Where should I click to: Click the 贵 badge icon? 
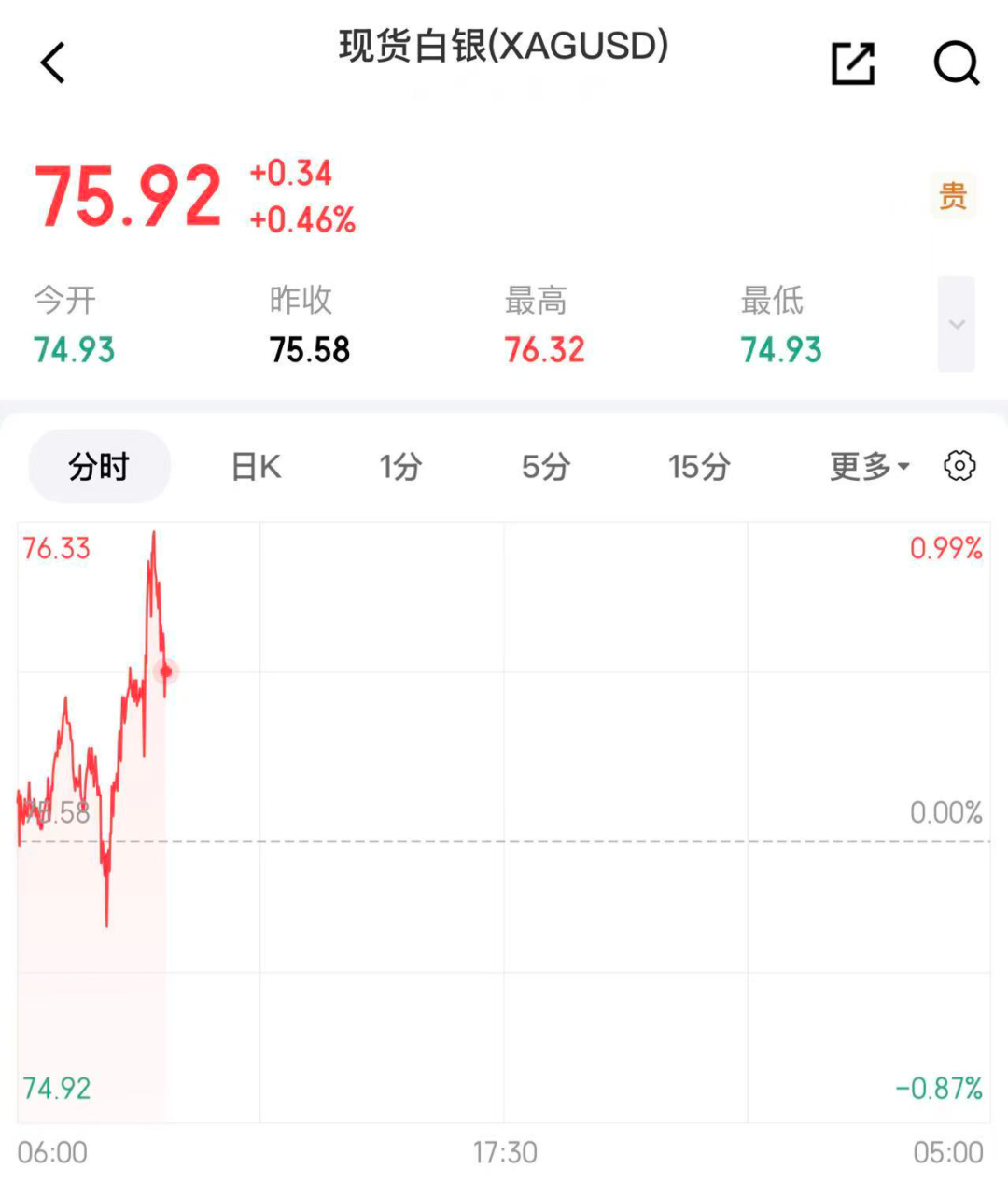coord(950,196)
